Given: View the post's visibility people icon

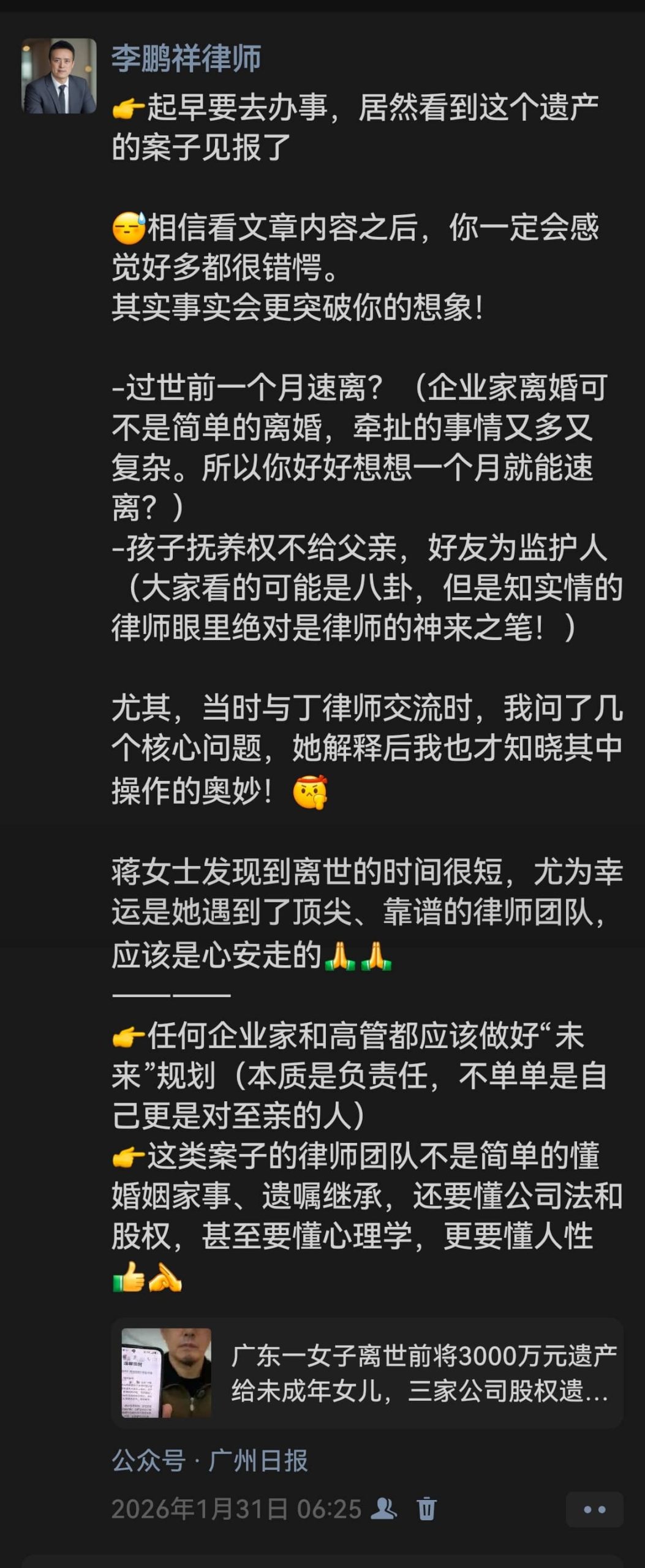Looking at the screenshot, I should coord(384,1509).
